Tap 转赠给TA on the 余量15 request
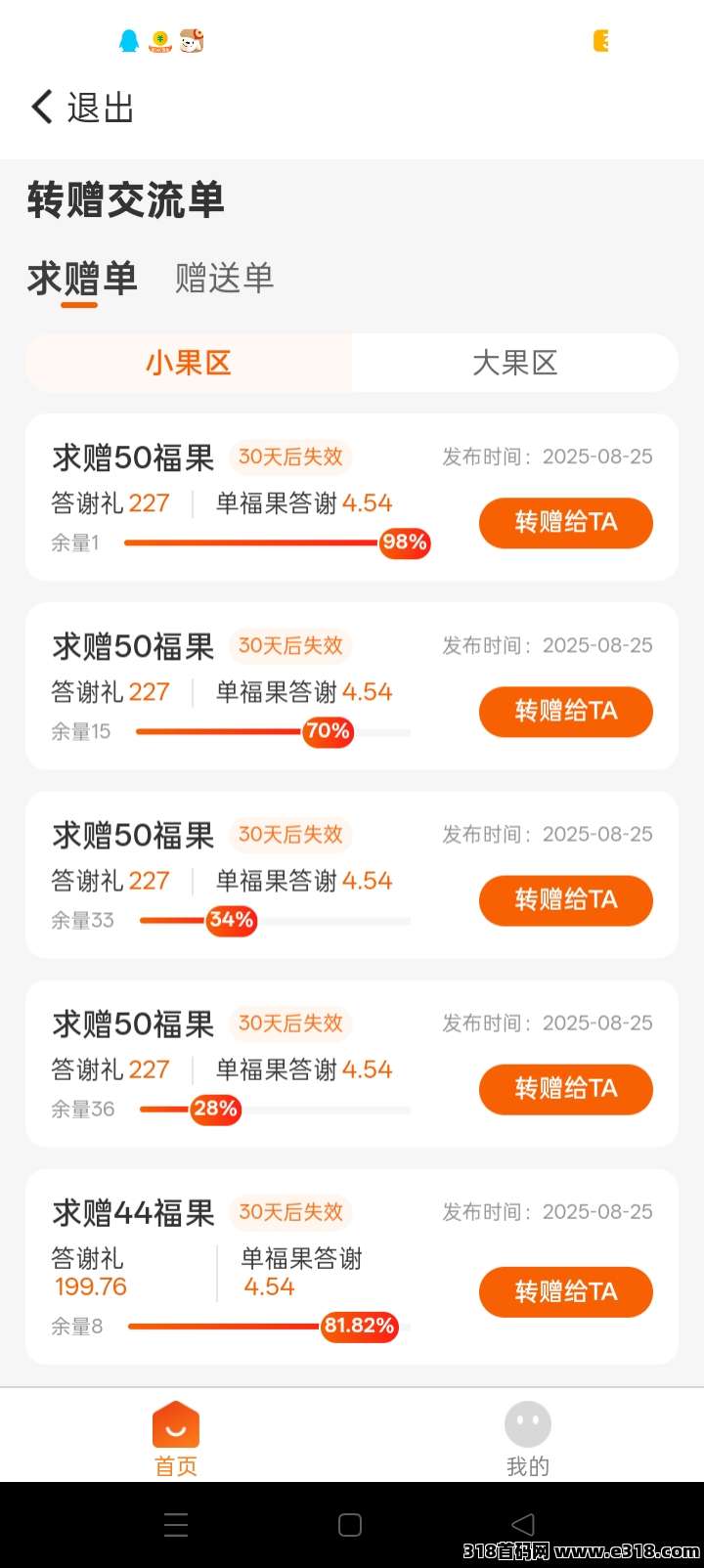This screenshot has height=1568, width=704. point(565,711)
